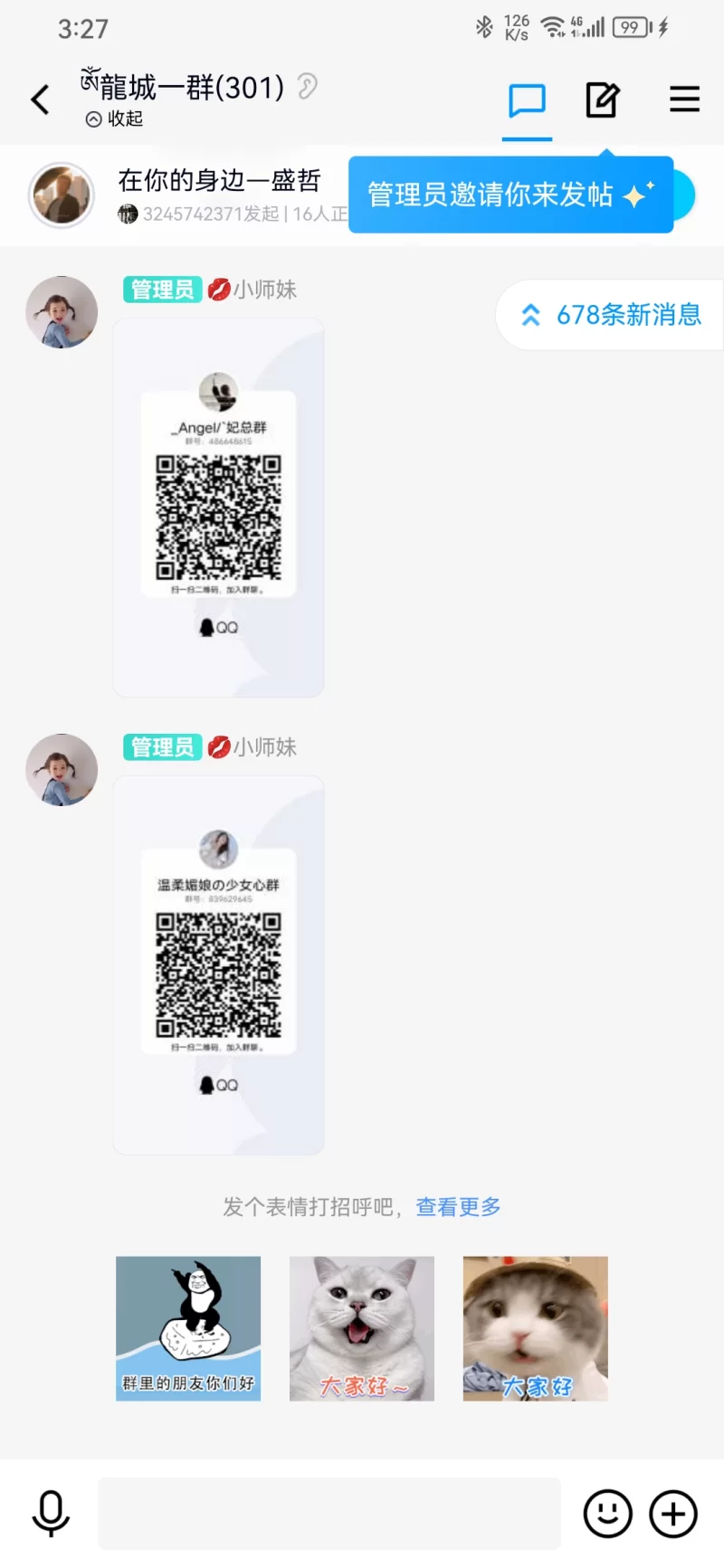Send the 大家好～ white cat sticker

coord(362,1328)
